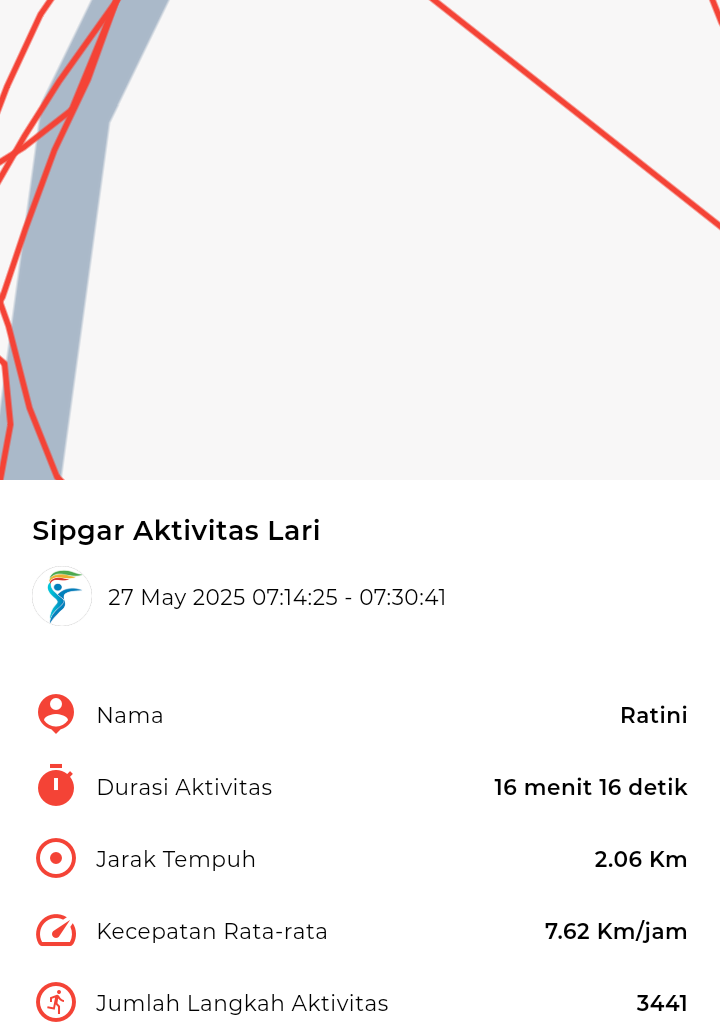720x1024 pixels.
Task: Tap the red circle around the person icon
Action: pos(56,714)
